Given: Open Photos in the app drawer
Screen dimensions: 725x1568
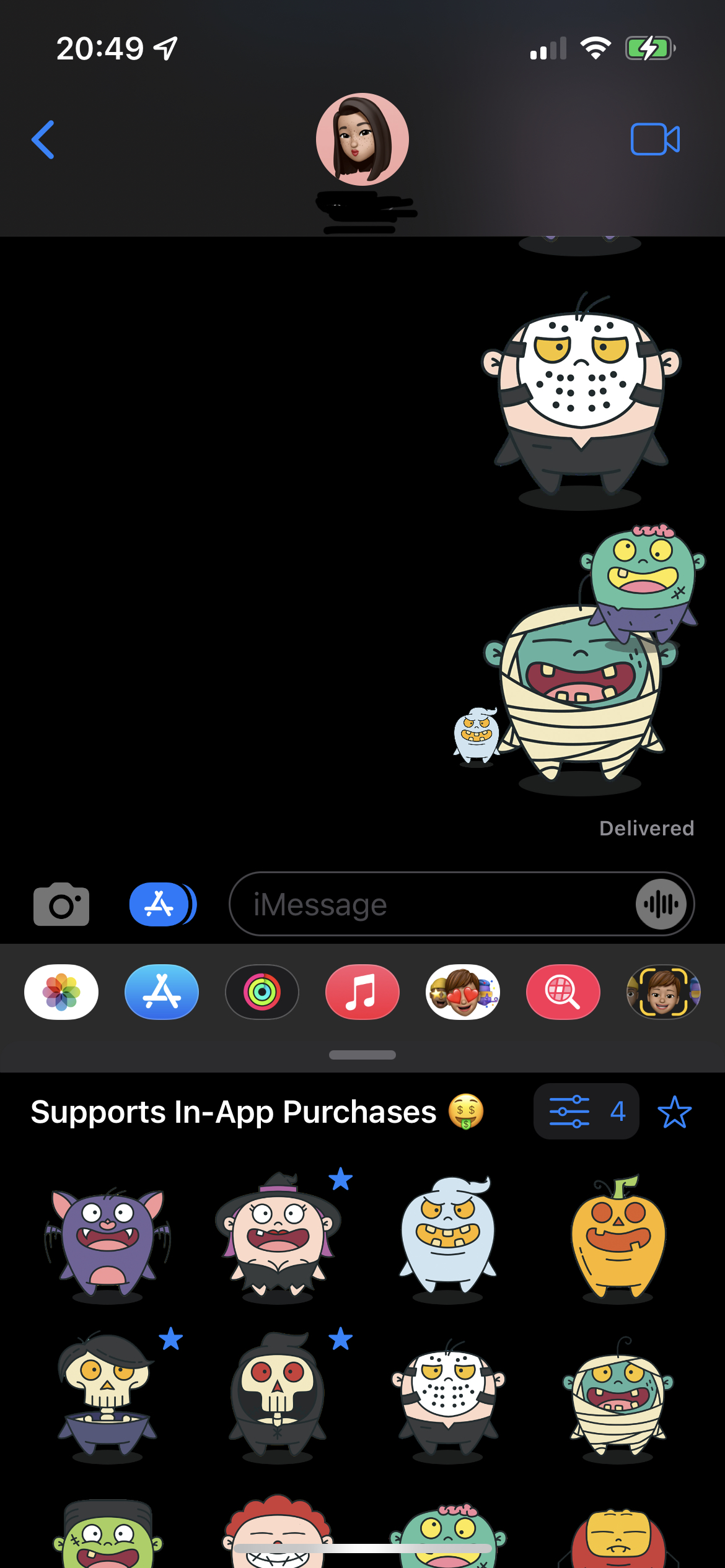Looking at the screenshot, I should tap(61, 992).
